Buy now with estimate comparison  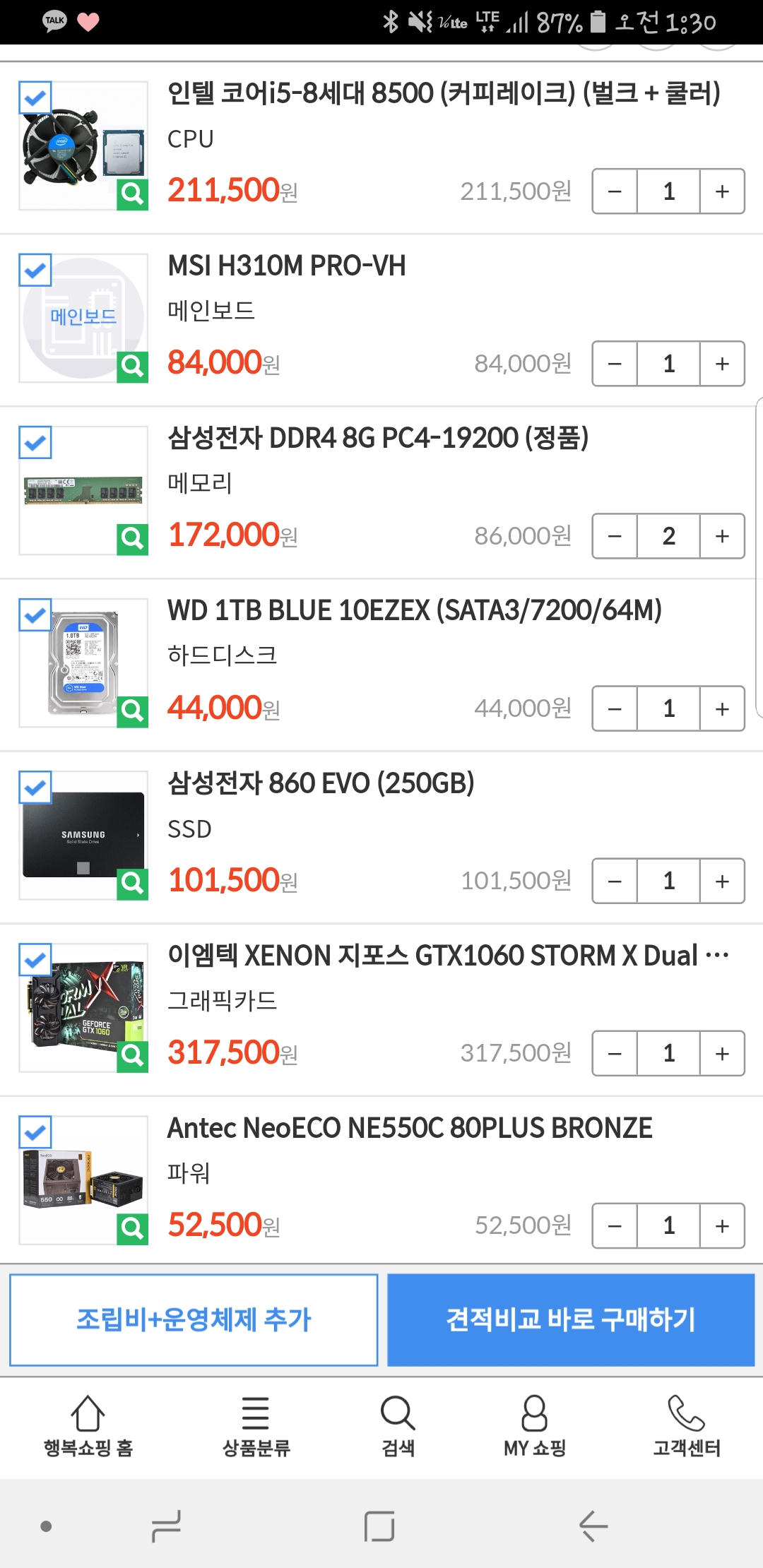(x=571, y=1319)
